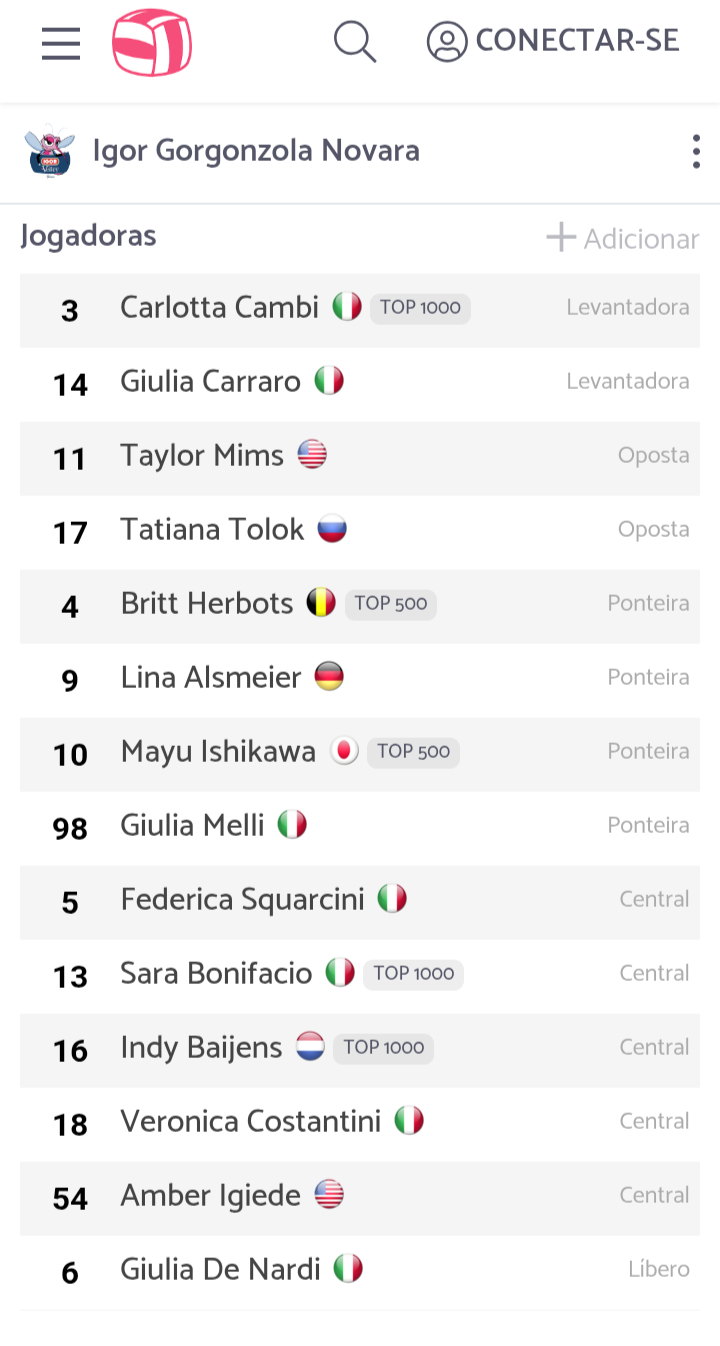The width and height of the screenshot is (720, 1346).
Task: Tap the pink volleyball home logo
Action: coord(152,43)
